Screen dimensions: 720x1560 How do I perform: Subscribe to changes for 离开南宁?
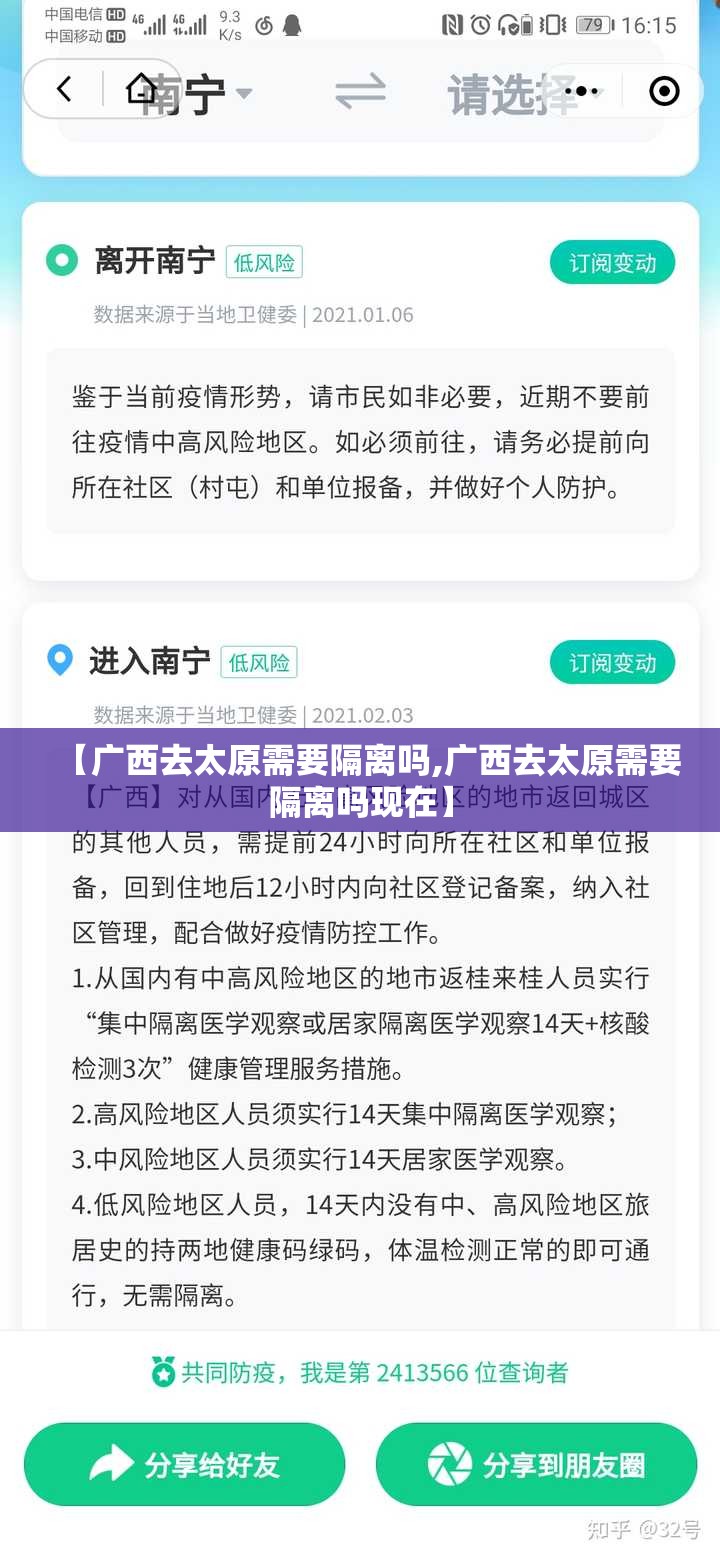click(x=612, y=263)
